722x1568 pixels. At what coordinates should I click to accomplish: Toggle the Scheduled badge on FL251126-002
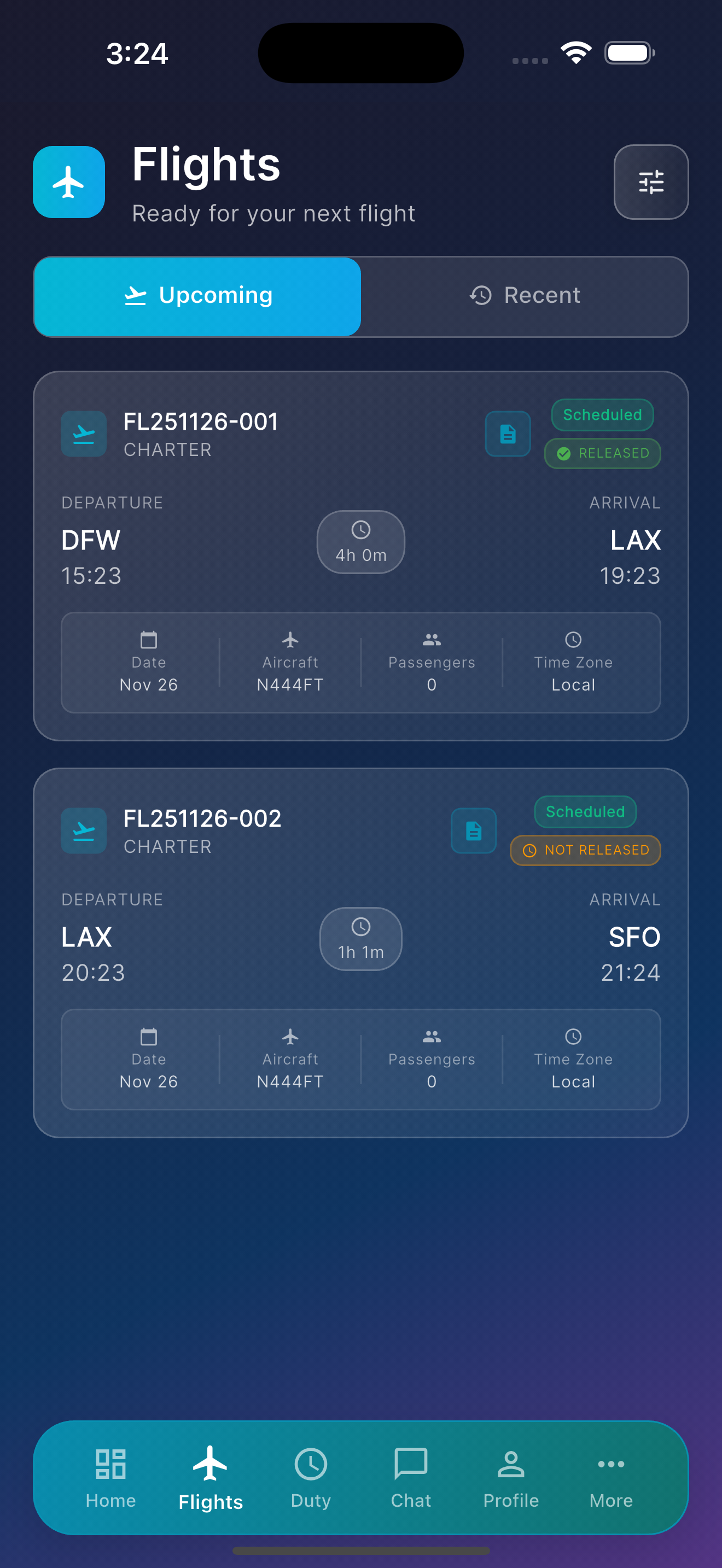(x=584, y=811)
